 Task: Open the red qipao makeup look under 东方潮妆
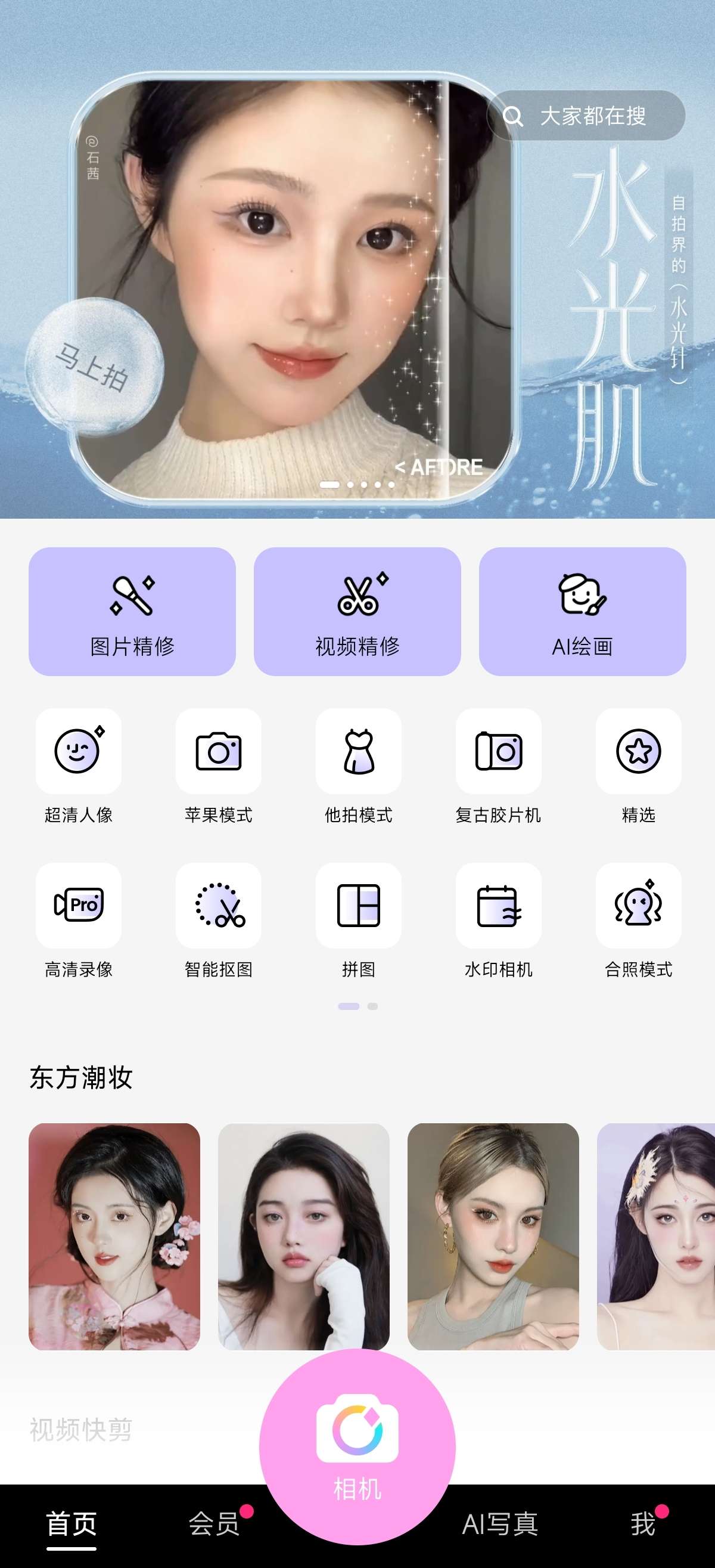click(114, 1237)
